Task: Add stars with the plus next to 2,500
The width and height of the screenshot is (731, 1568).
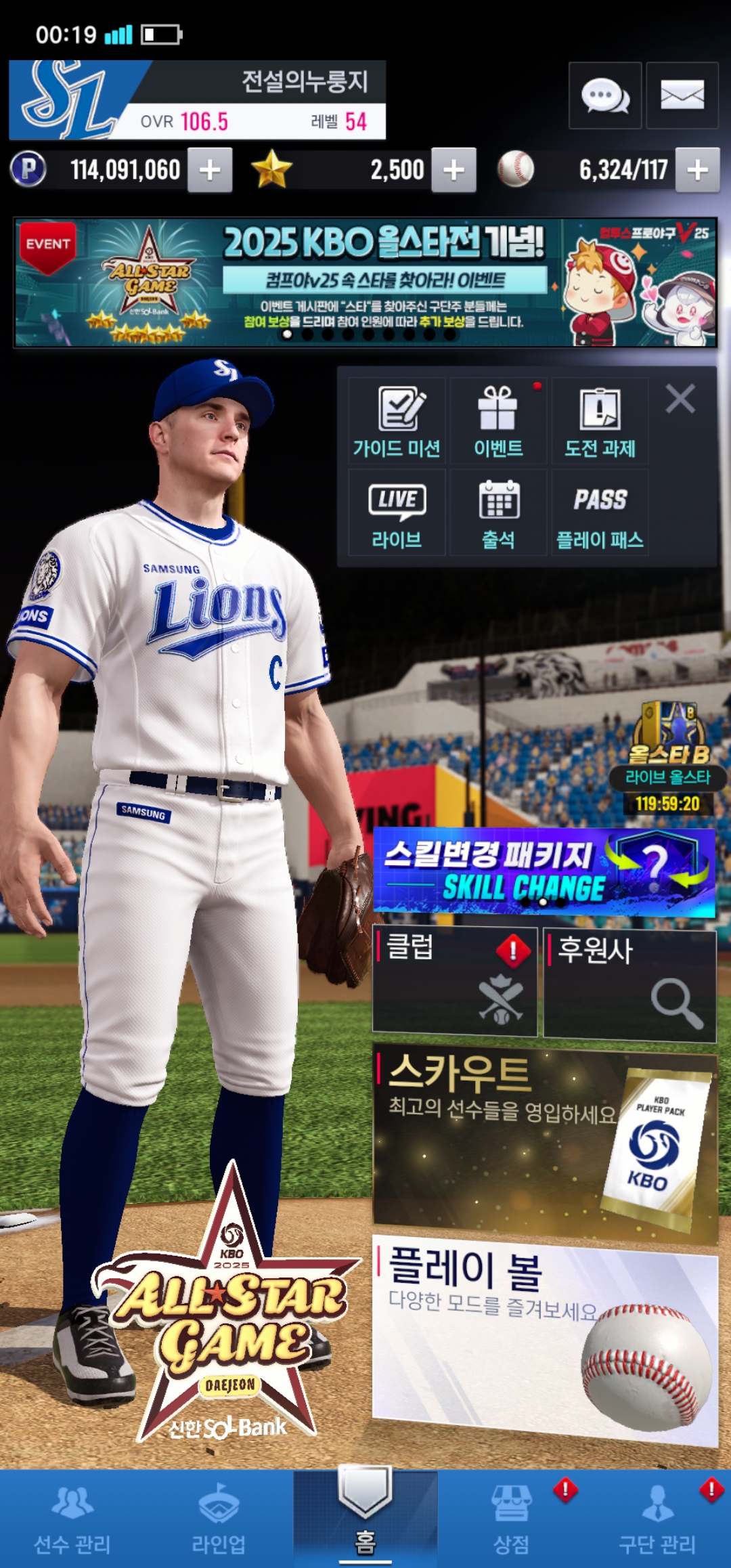Action: pos(453,170)
